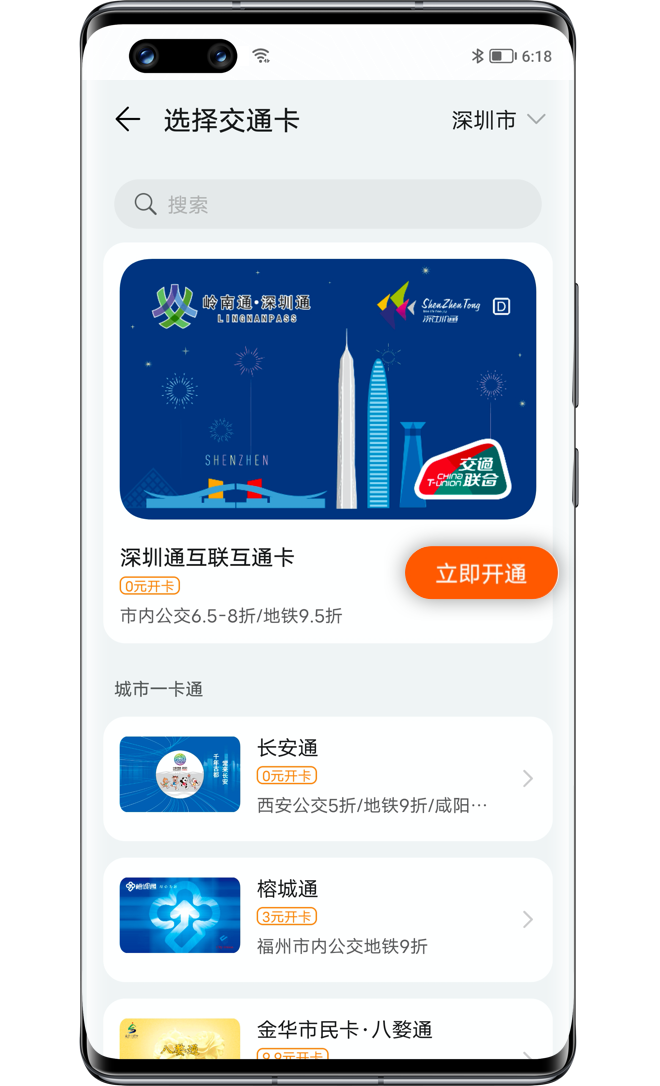Image resolution: width=660 pixels, height=1086 pixels.
Task: Go back from 选择交通卡 page
Action: click(x=127, y=121)
